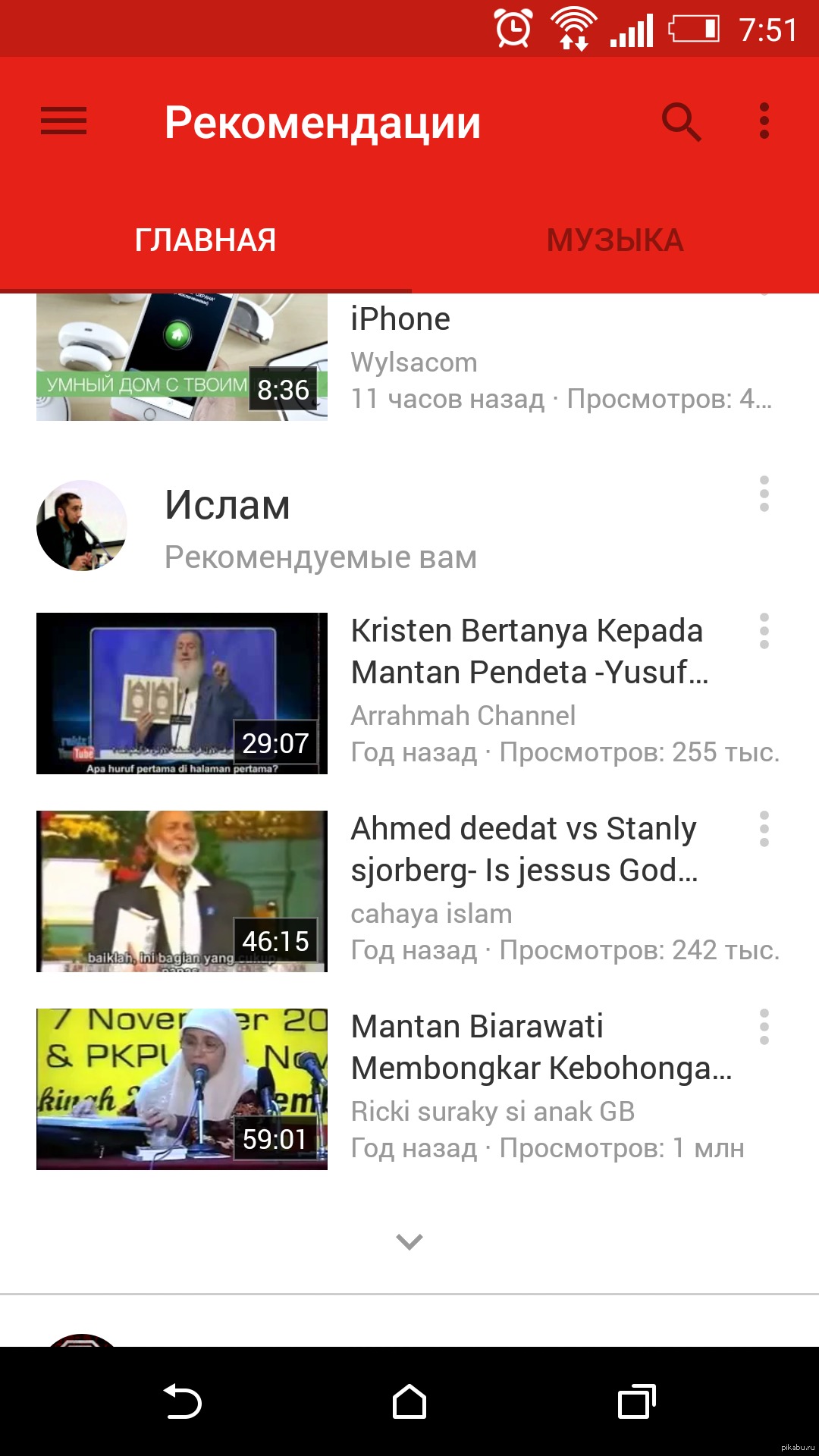Screen dimensions: 819x1456
Task: Open options for the Mantan Biarawati video
Action: [764, 1027]
